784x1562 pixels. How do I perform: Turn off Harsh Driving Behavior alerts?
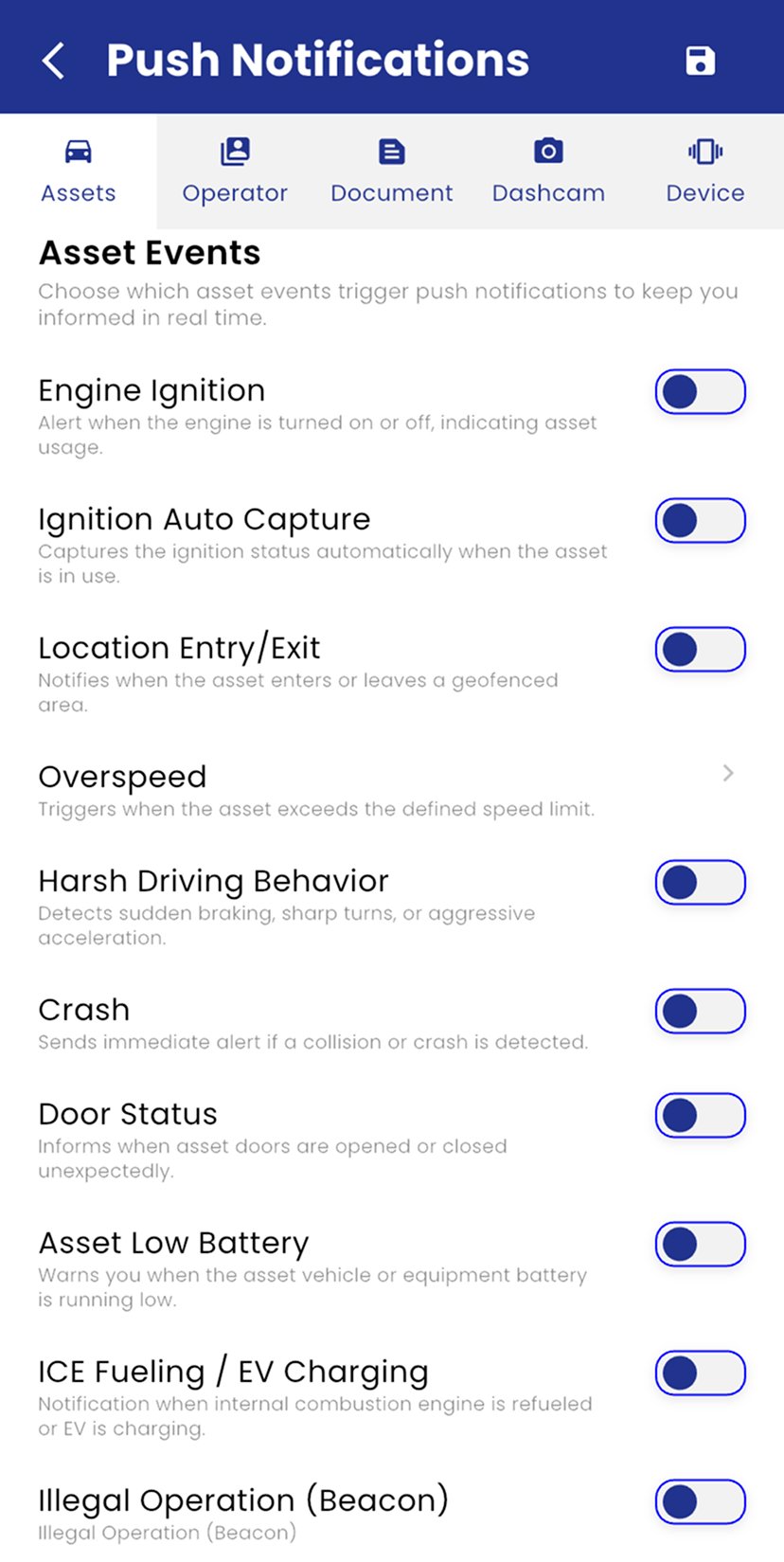pos(700,882)
